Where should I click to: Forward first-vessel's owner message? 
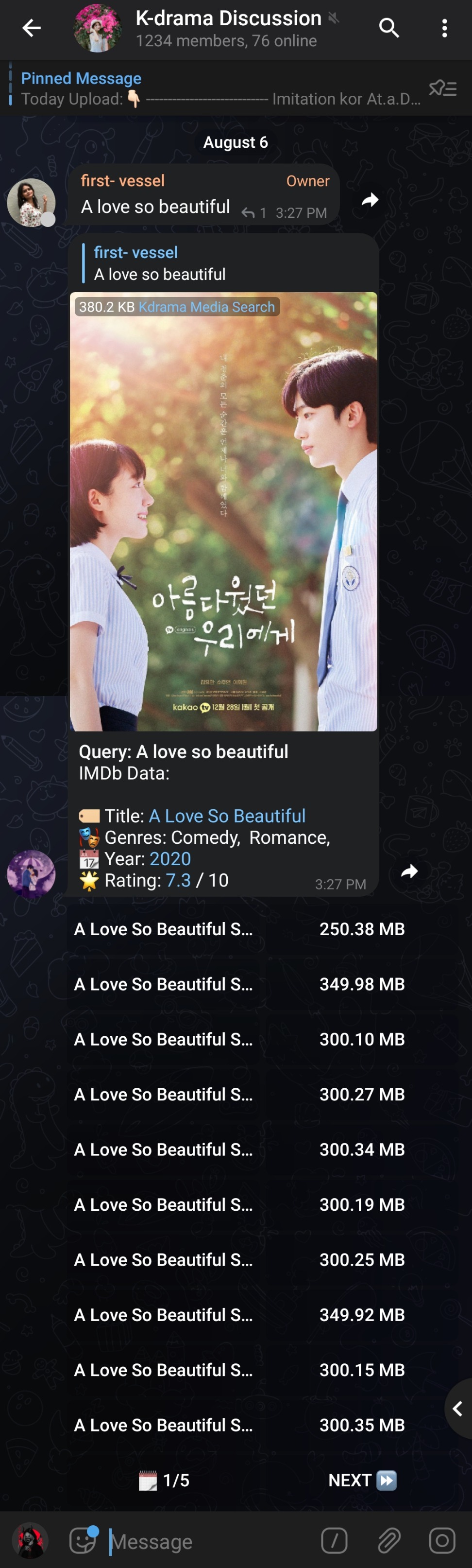tap(370, 200)
